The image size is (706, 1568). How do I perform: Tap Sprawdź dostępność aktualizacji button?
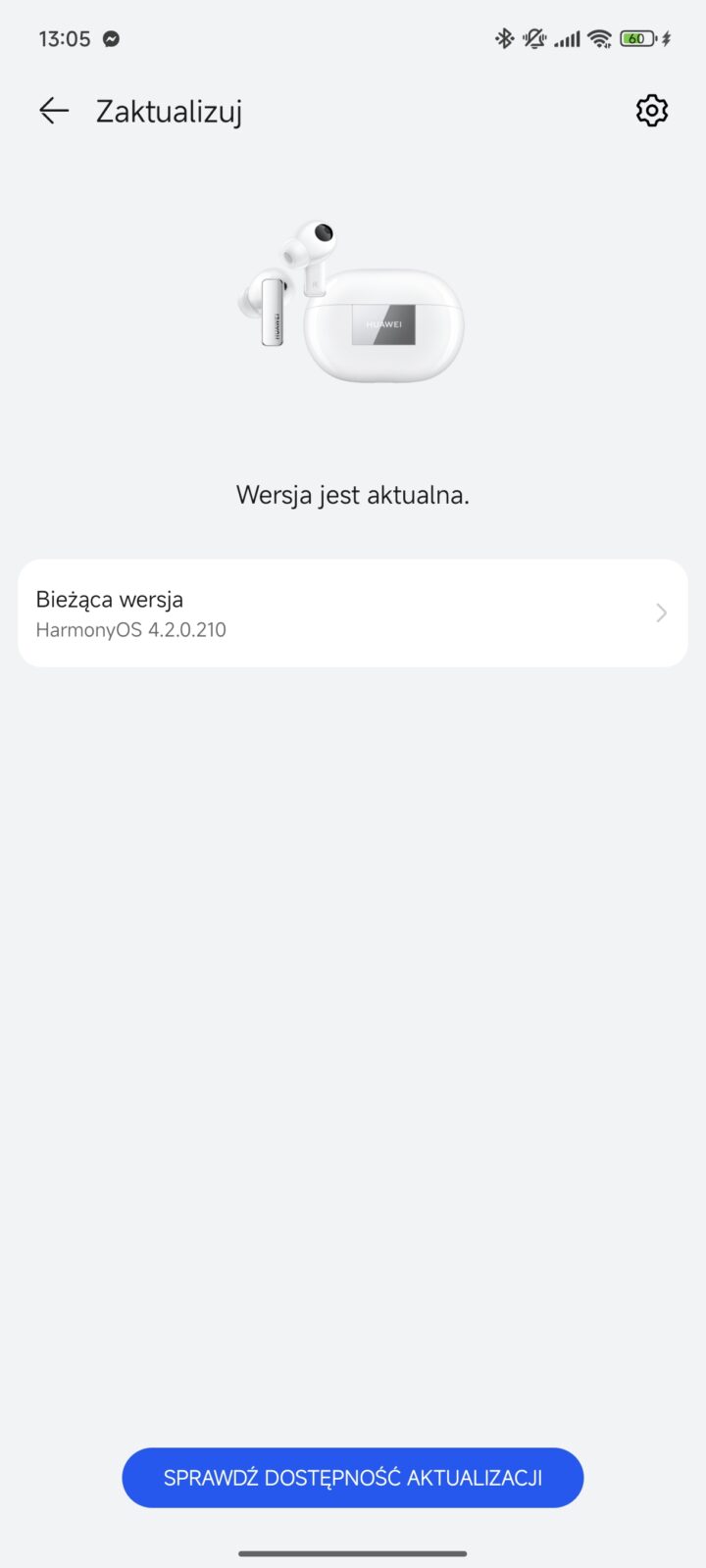pyautogui.click(x=353, y=1477)
